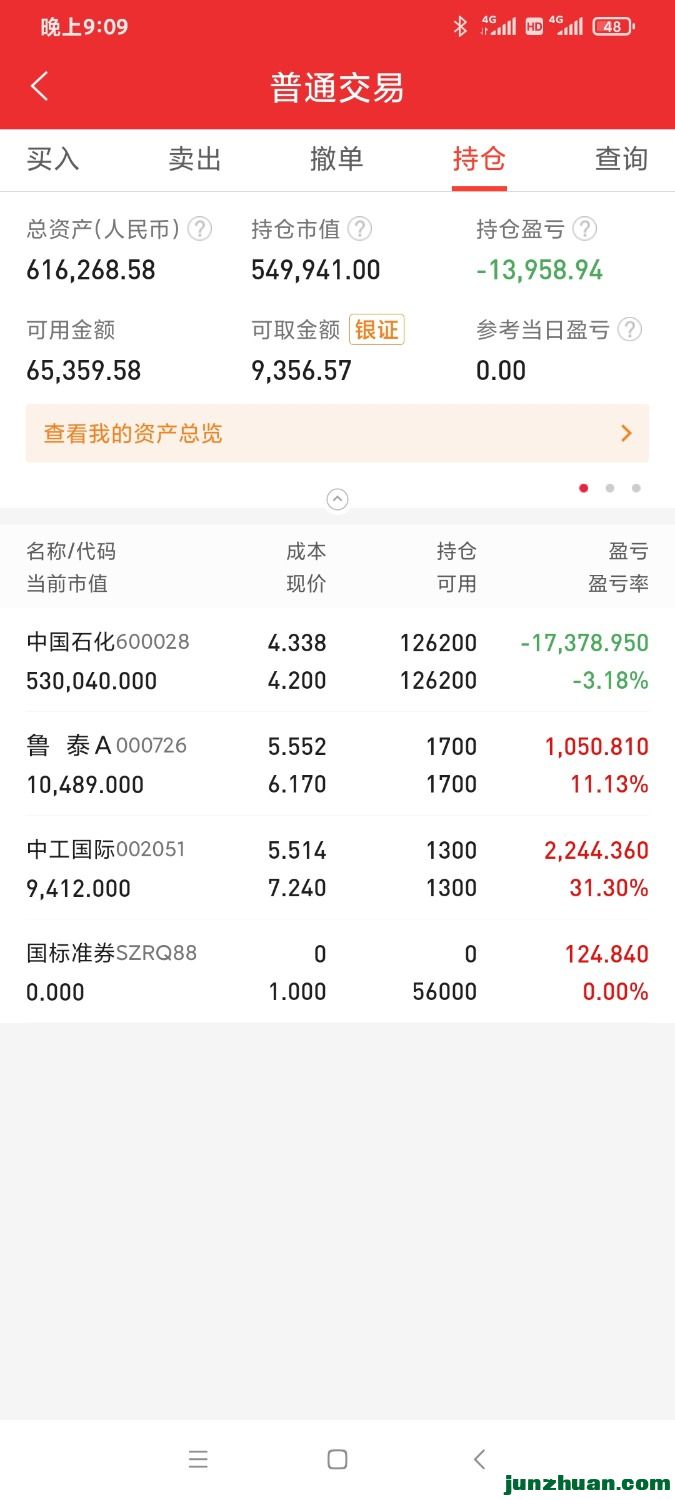View the 中工国际 002051 position
Viewport: 675px width, 1500px height.
[x=337, y=869]
